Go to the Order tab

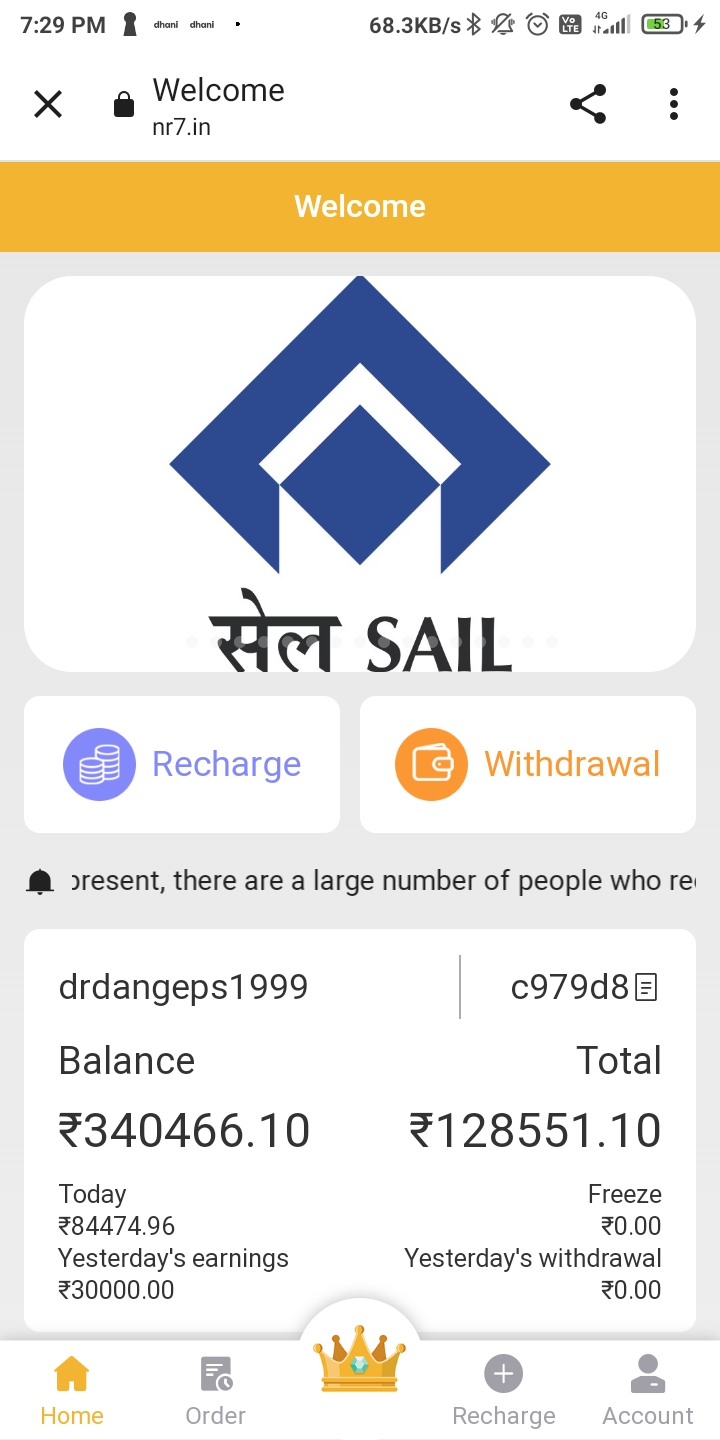216,1390
